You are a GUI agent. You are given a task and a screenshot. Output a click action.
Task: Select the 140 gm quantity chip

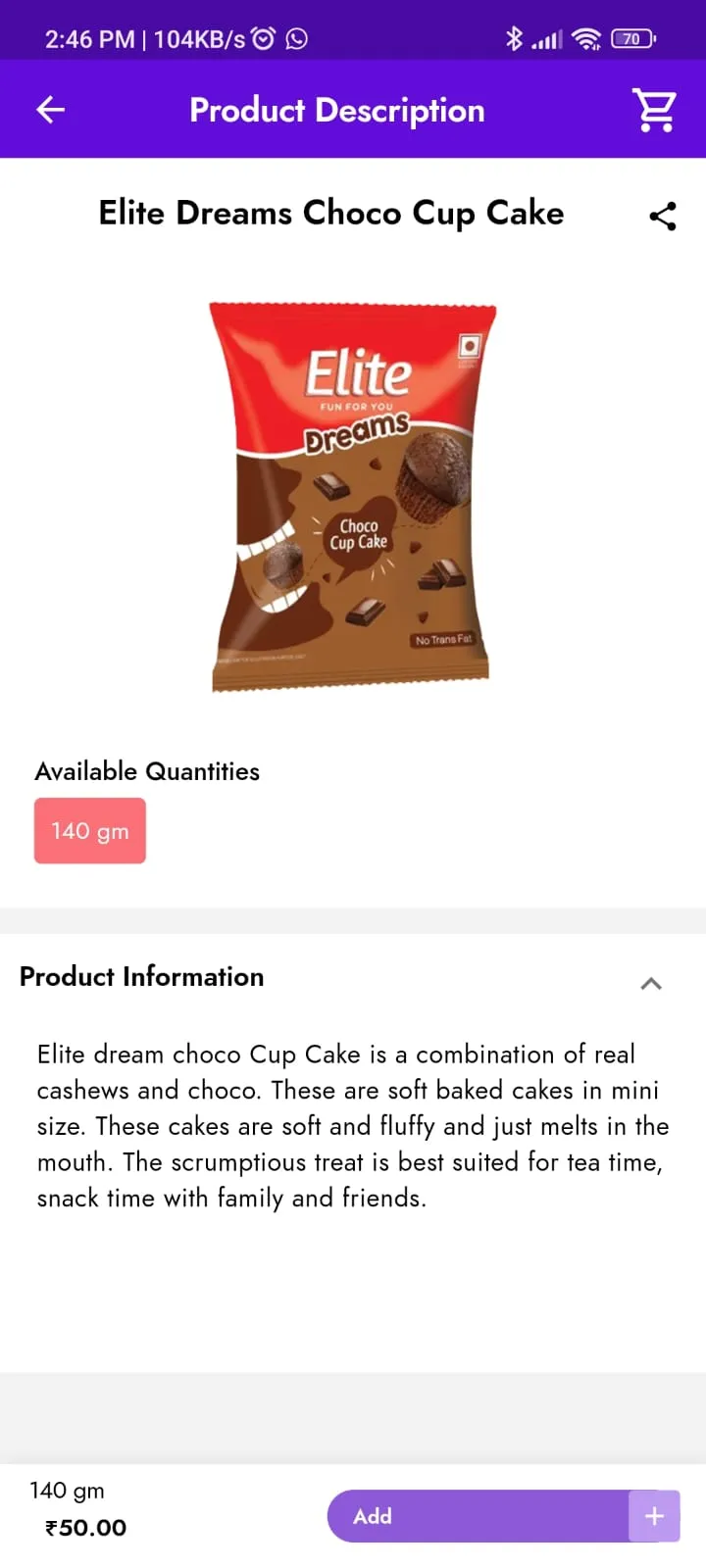coord(90,831)
